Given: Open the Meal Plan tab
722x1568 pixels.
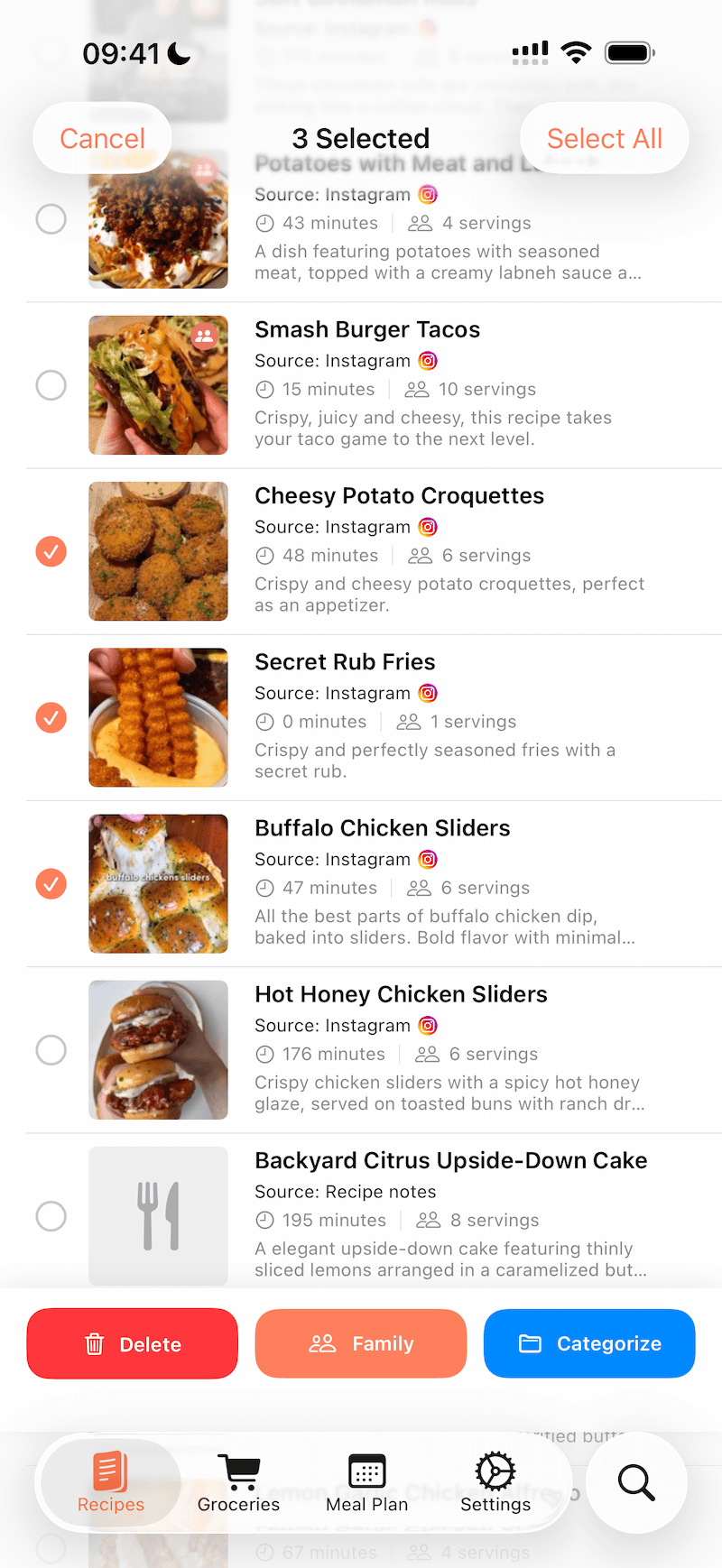Looking at the screenshot, I should [x=366, y=1483].
